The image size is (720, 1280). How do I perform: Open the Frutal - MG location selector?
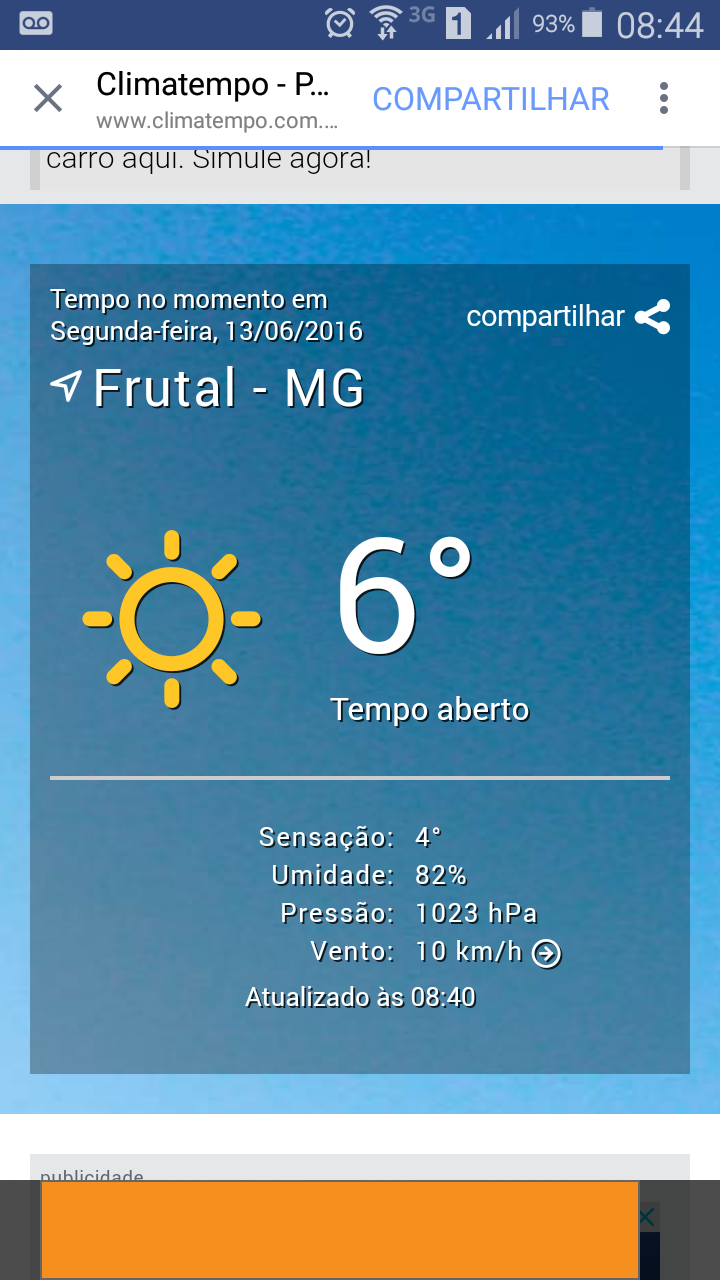click(x=208, y=388)
